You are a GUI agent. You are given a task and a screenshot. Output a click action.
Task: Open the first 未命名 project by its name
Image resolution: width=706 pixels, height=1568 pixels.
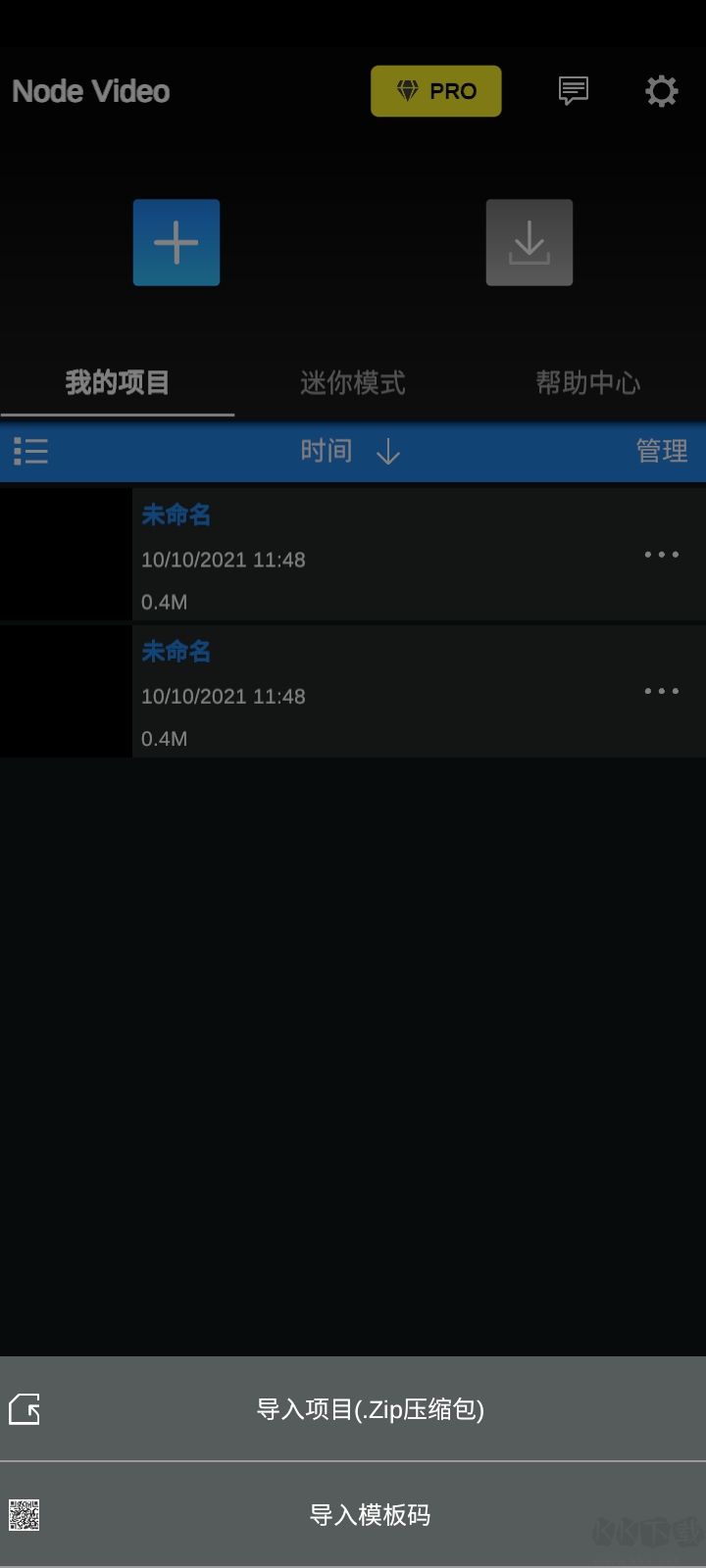176,514
